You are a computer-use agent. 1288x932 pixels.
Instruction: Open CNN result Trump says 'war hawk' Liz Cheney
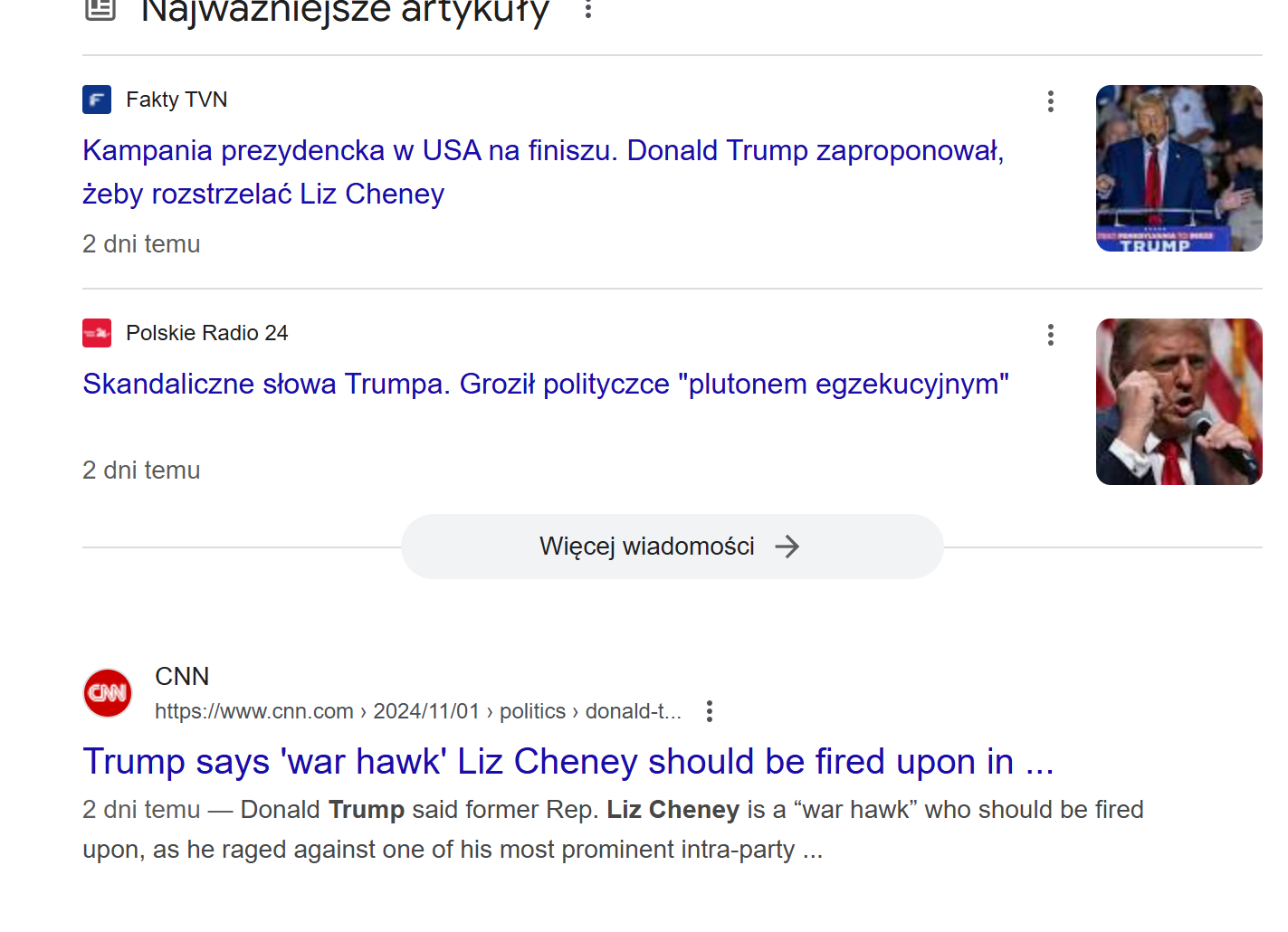568,762
